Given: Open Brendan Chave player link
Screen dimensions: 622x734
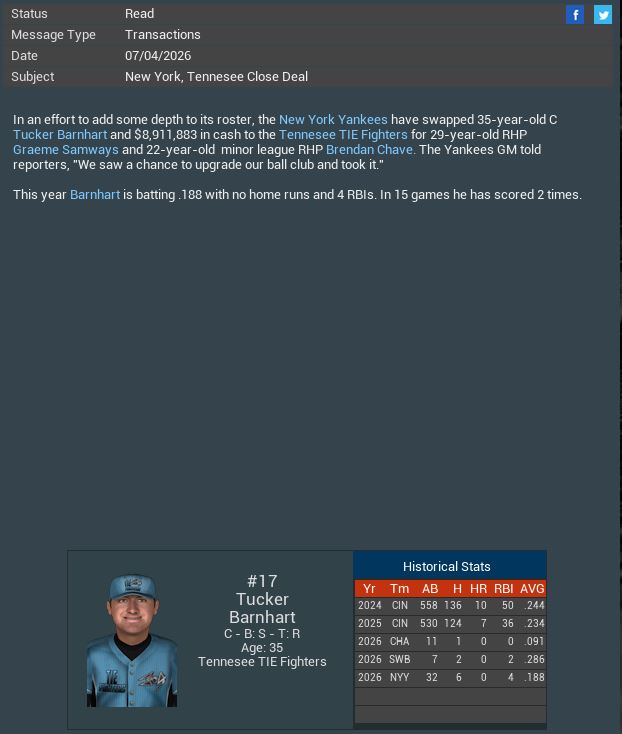Looking at the screenshot, I should coord(369,150).
